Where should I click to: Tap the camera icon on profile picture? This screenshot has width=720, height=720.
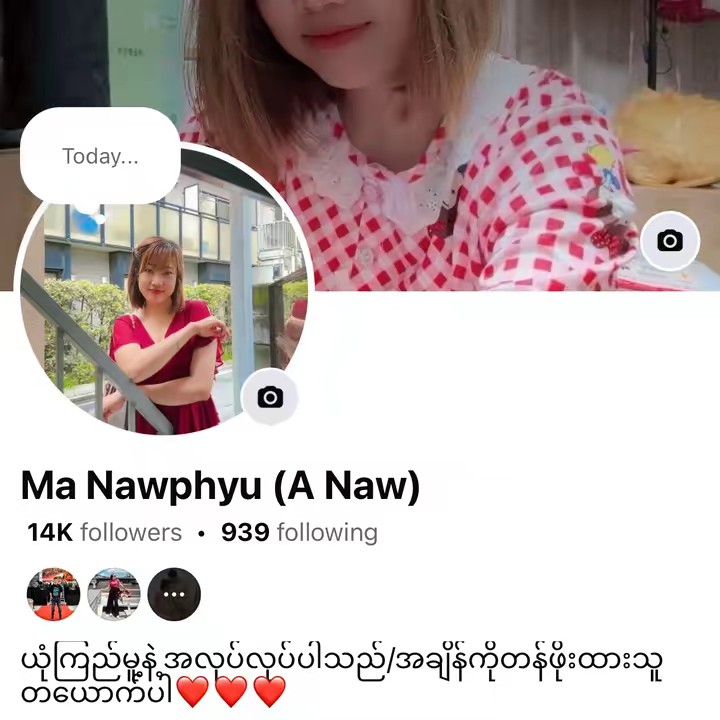(x=270, y=397)
